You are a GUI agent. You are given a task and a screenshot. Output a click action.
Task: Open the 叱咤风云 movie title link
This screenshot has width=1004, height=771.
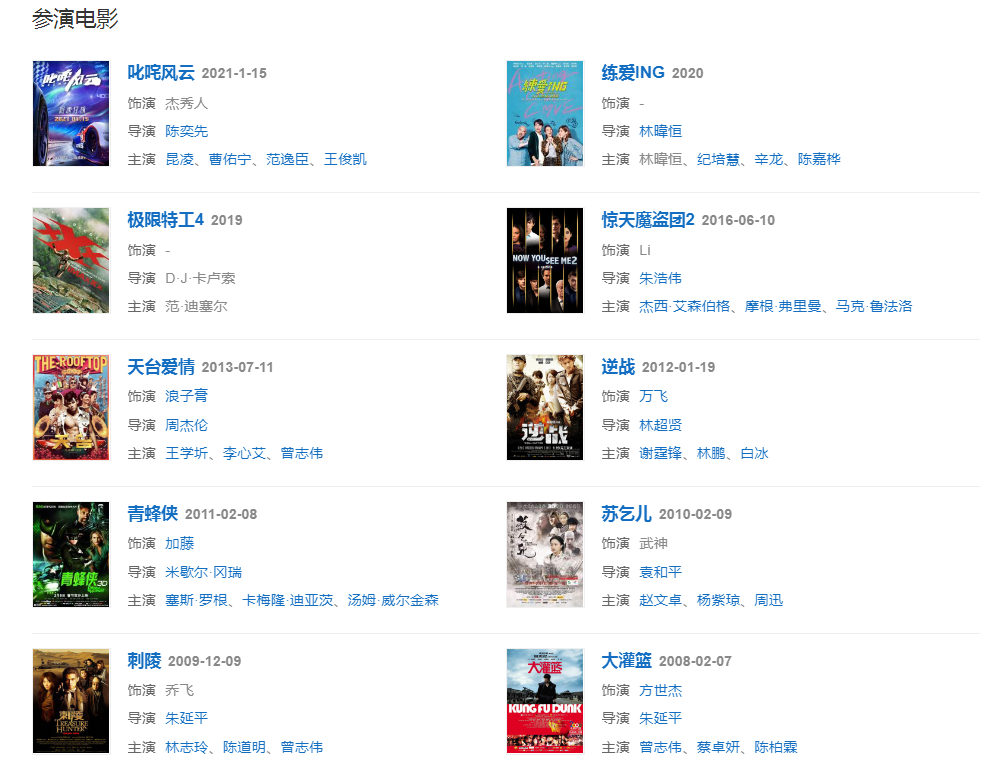click(161, 72)
